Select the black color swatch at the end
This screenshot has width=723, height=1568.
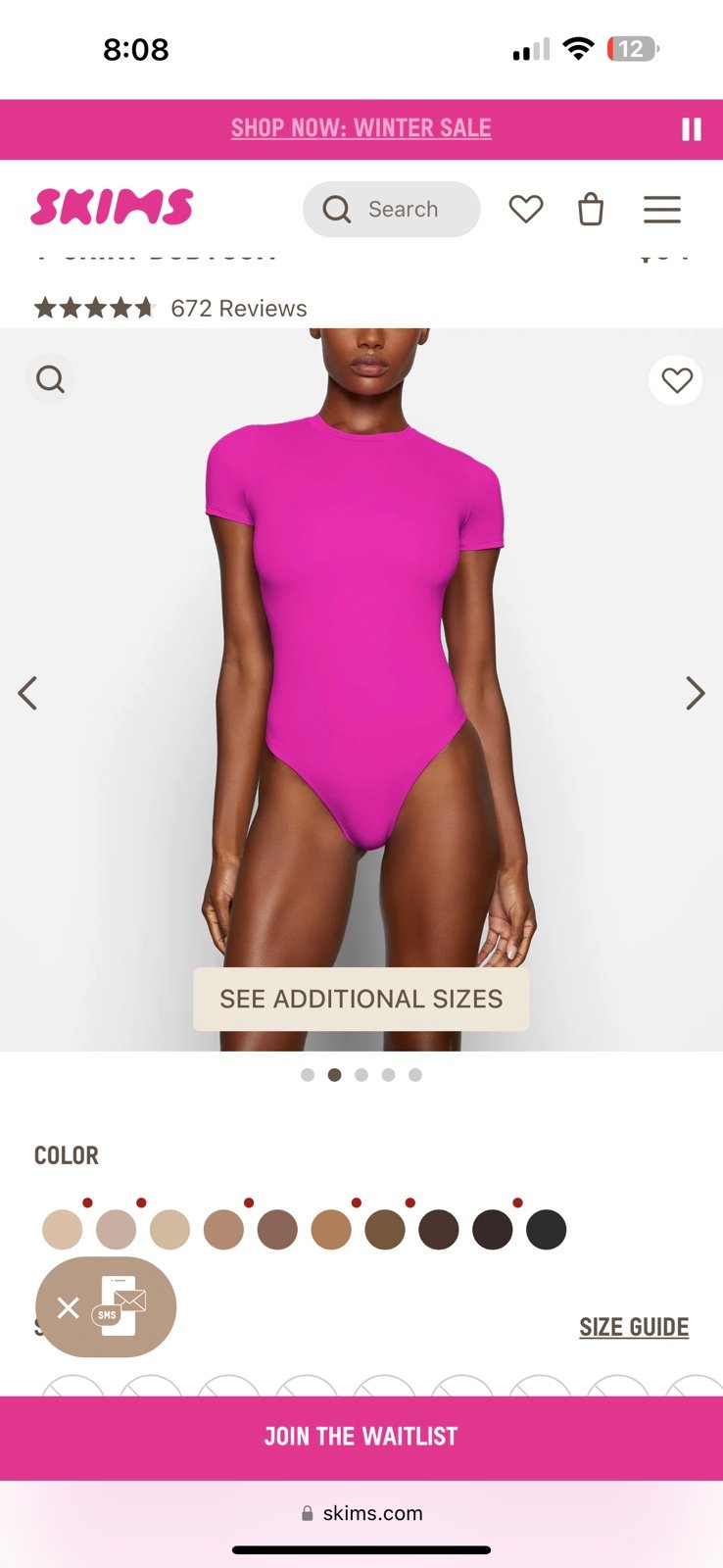[547, 1229]
